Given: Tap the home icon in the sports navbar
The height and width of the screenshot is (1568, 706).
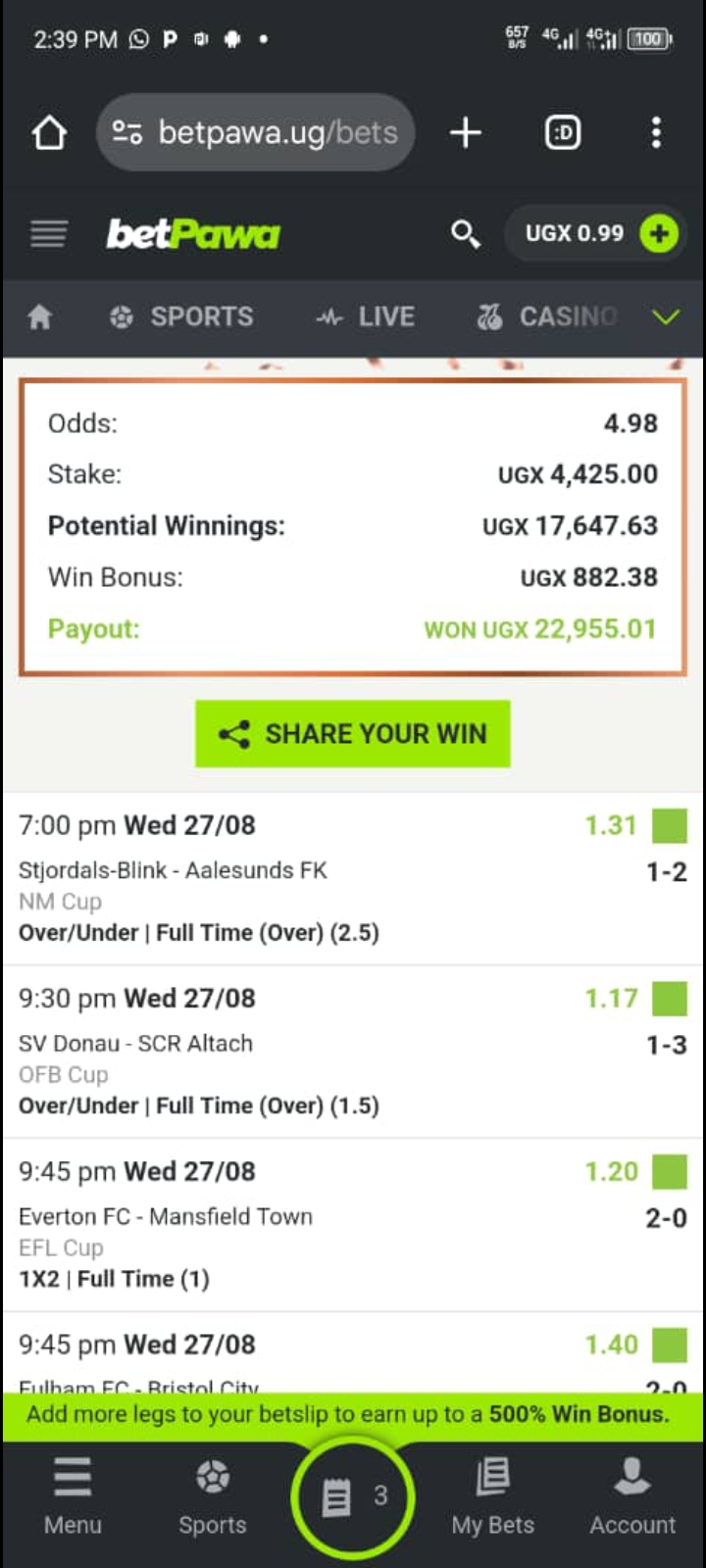Looking at the screenshot, I should (39, 316).
